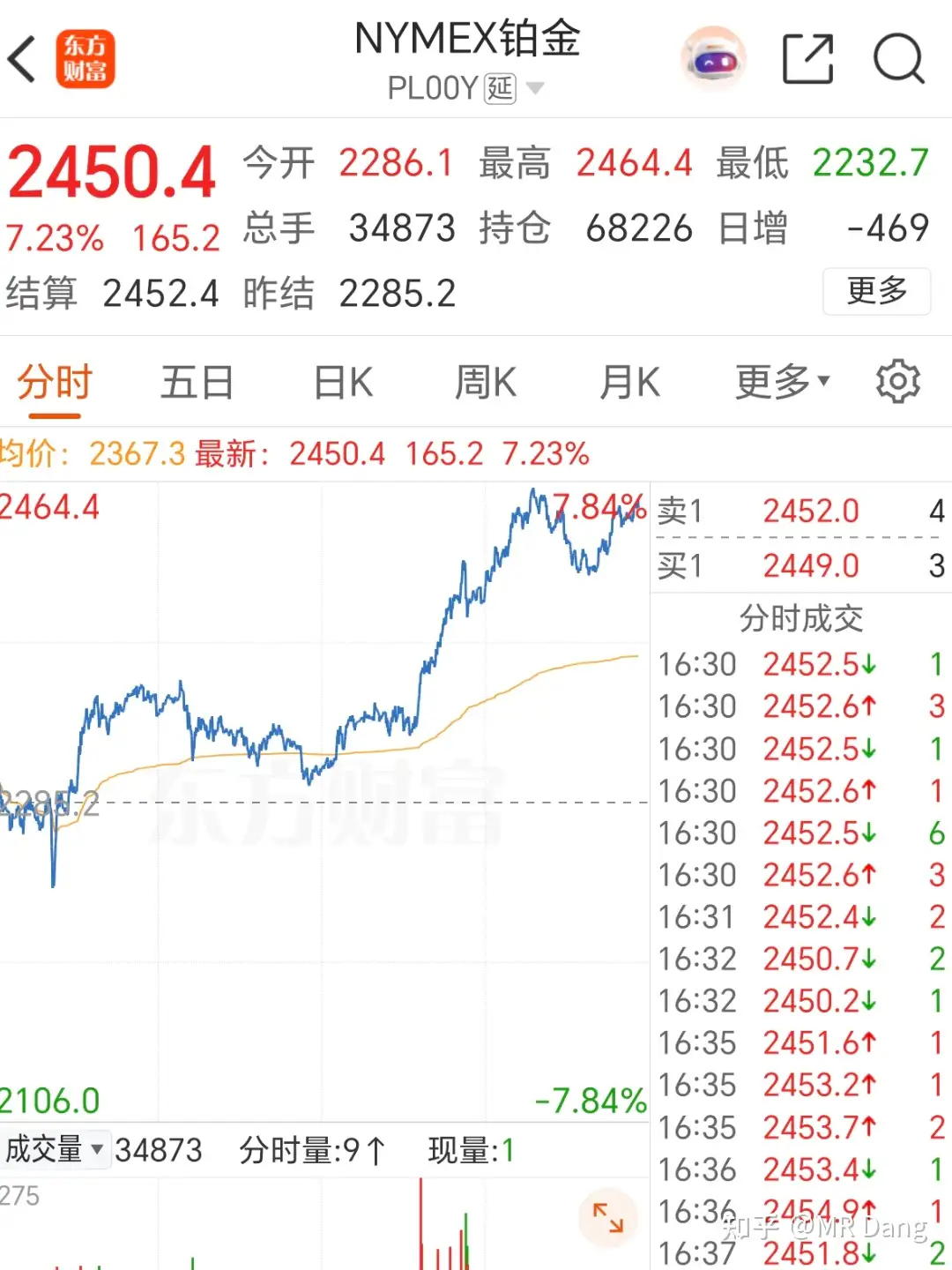Screen dimensions: 952x1270
Task: Select the 分时 chart tab
Action: coord(55,381)
